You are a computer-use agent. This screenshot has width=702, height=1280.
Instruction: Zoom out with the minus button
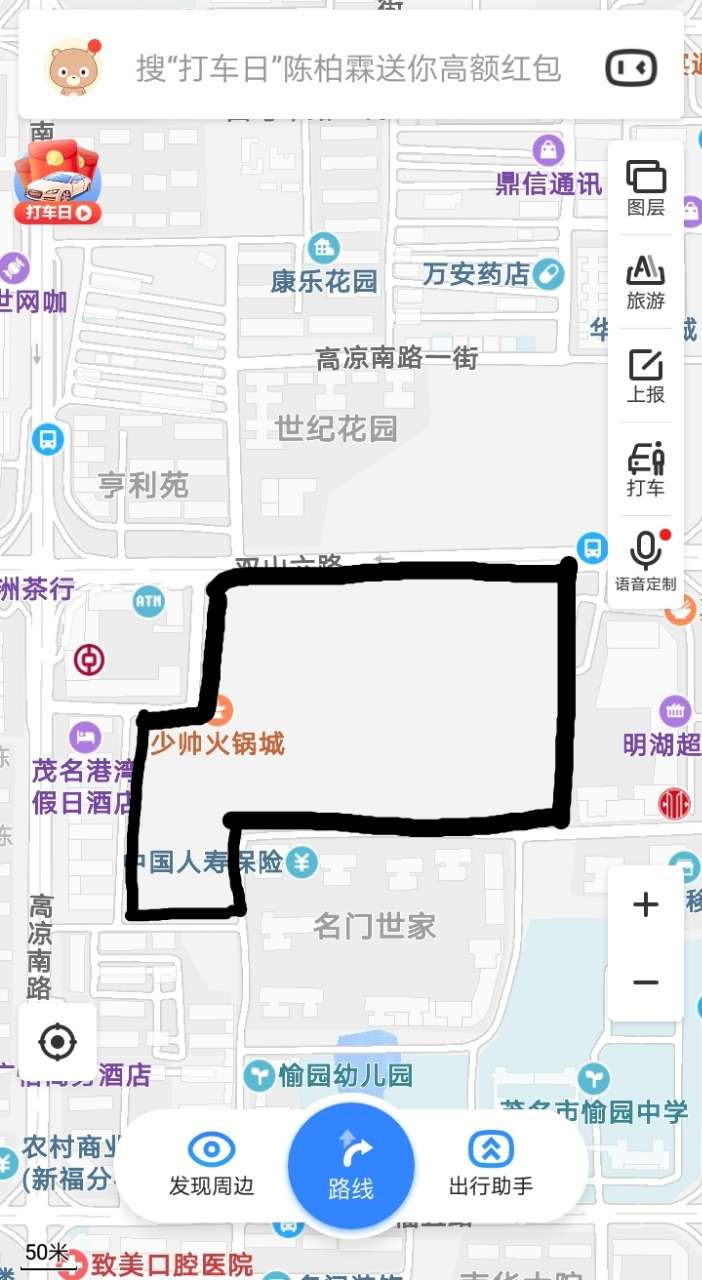[x=646, y=982]
